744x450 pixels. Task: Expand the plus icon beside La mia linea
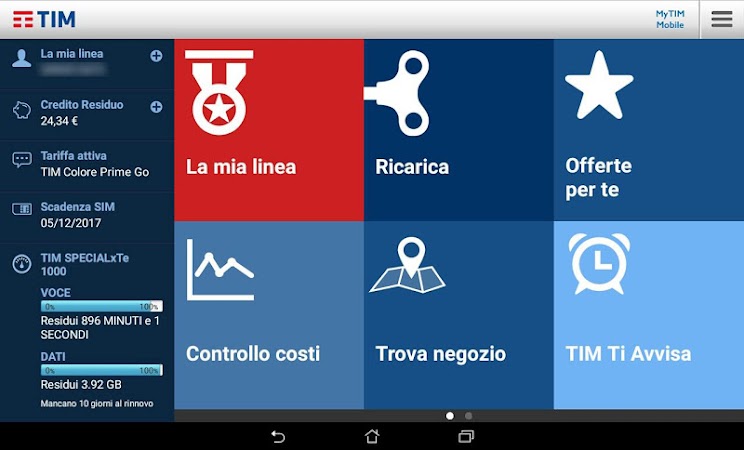(156, 56)
